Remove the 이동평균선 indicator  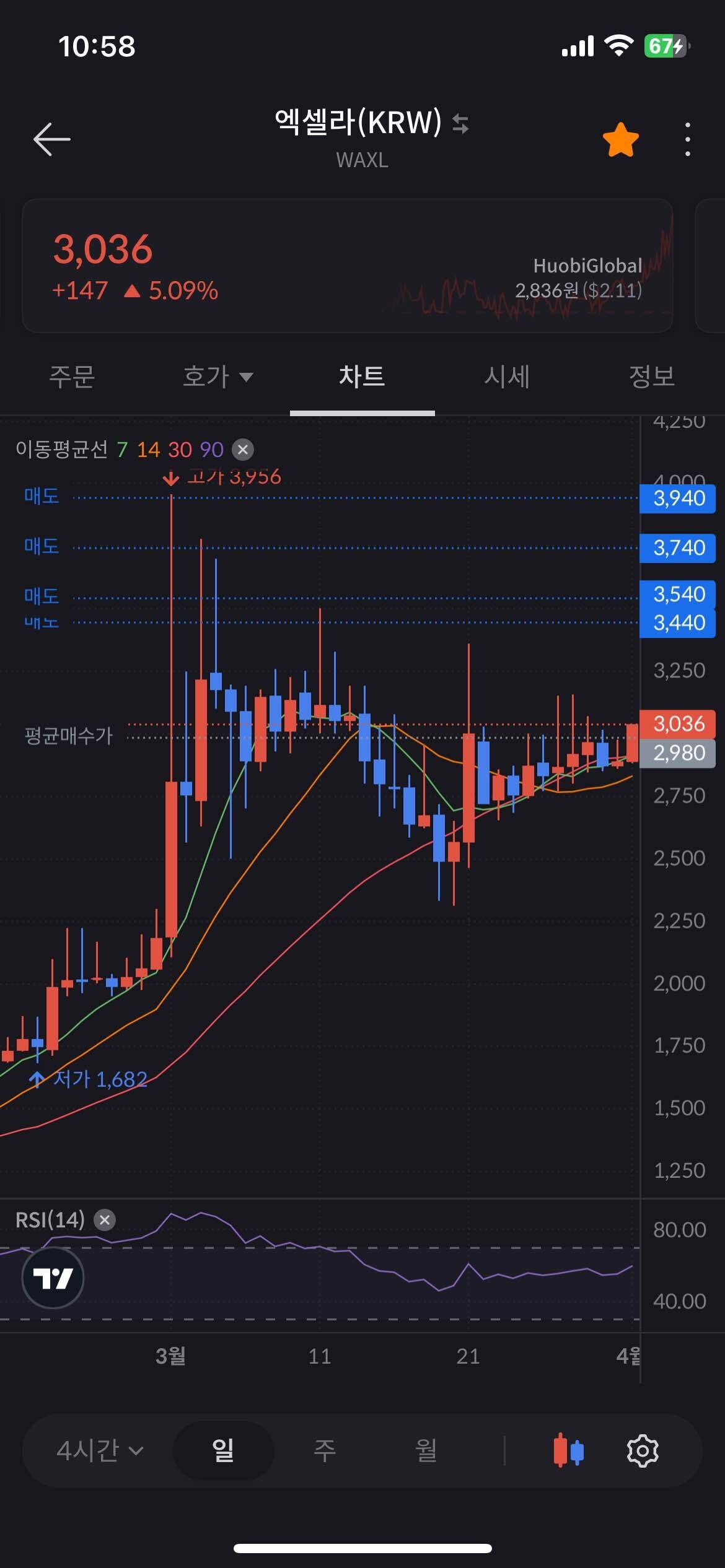point(243,450)
